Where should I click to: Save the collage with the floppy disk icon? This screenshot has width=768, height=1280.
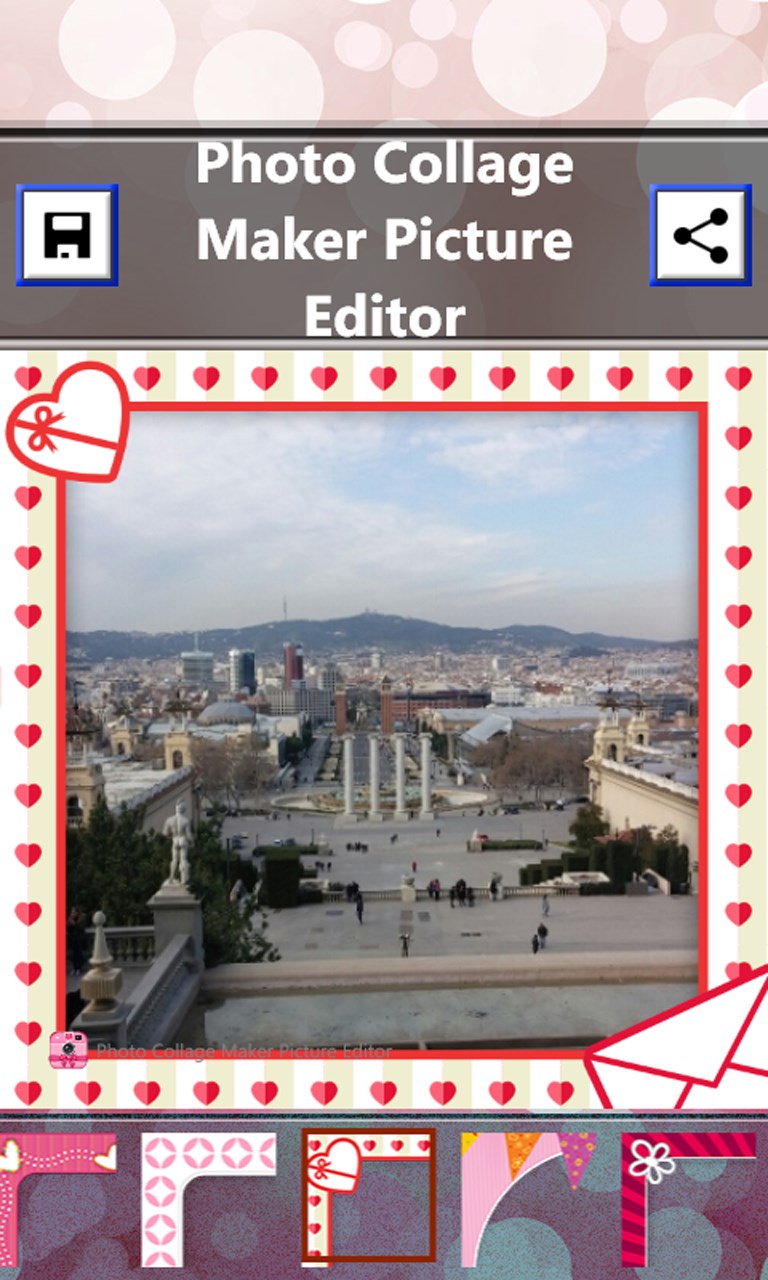click(67, 235)
